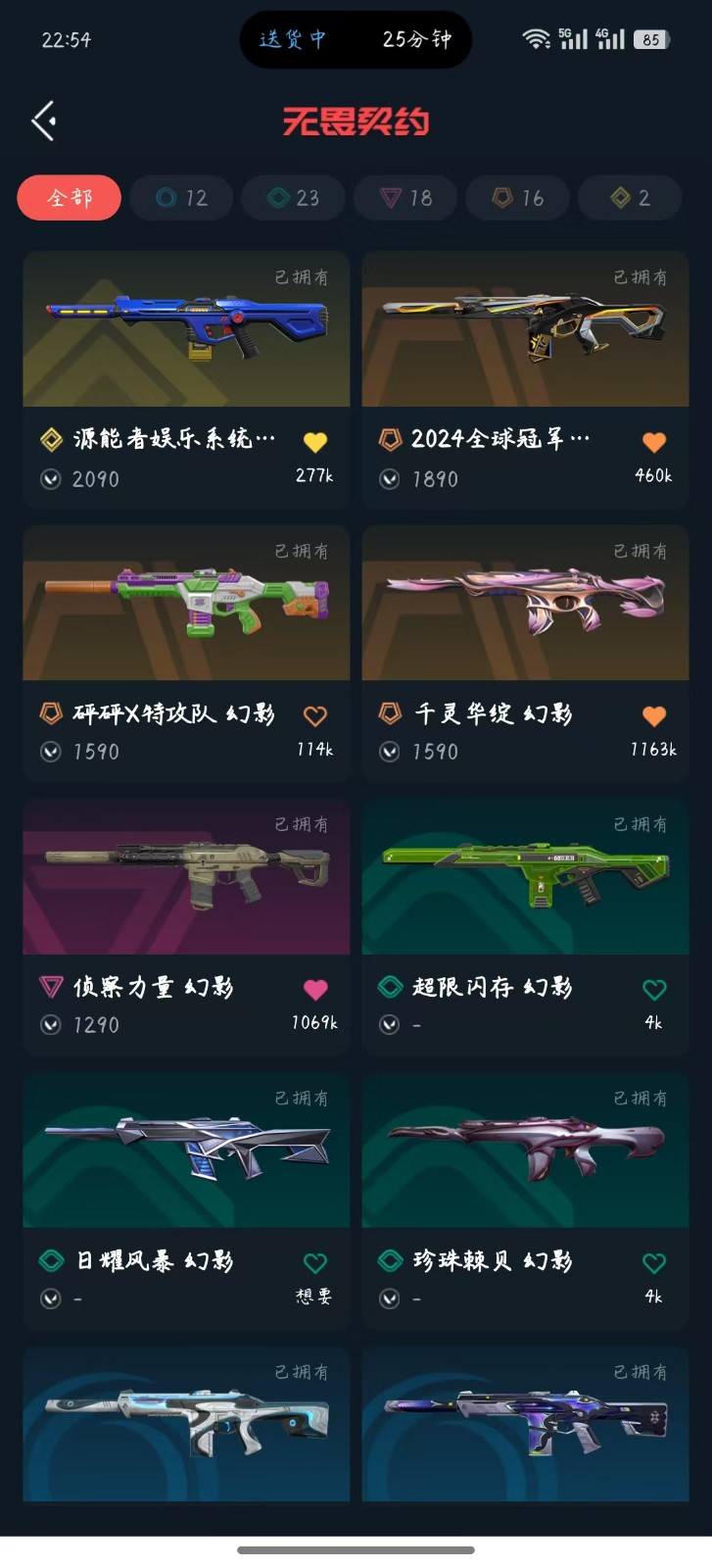Remove the heart from 千灵华绽 幻影
This screenshot has width=712, height=1568.
click(653, 716)
